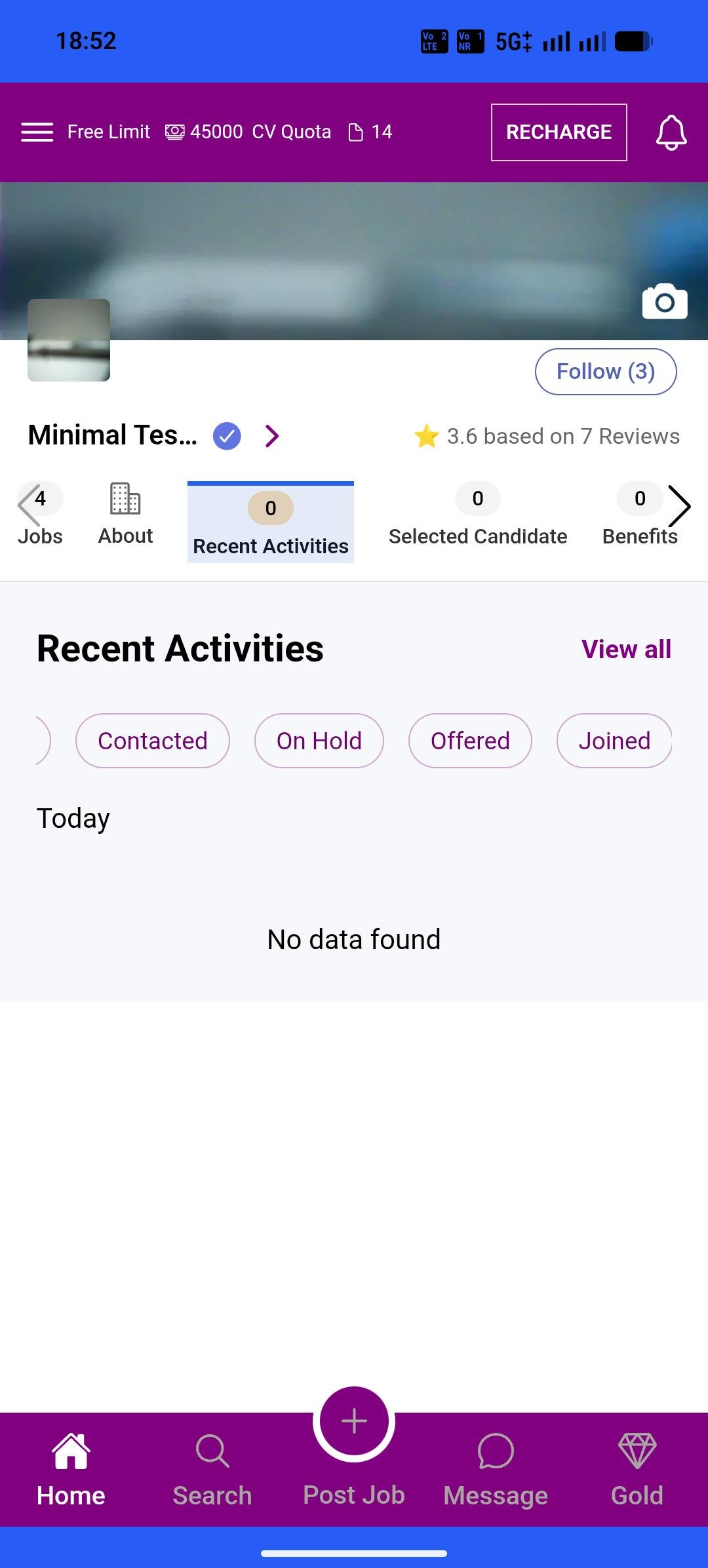Open company details via purple chevron
Image resolution: width=708 pixels, height=1568 pixels.
click(272, 436)
